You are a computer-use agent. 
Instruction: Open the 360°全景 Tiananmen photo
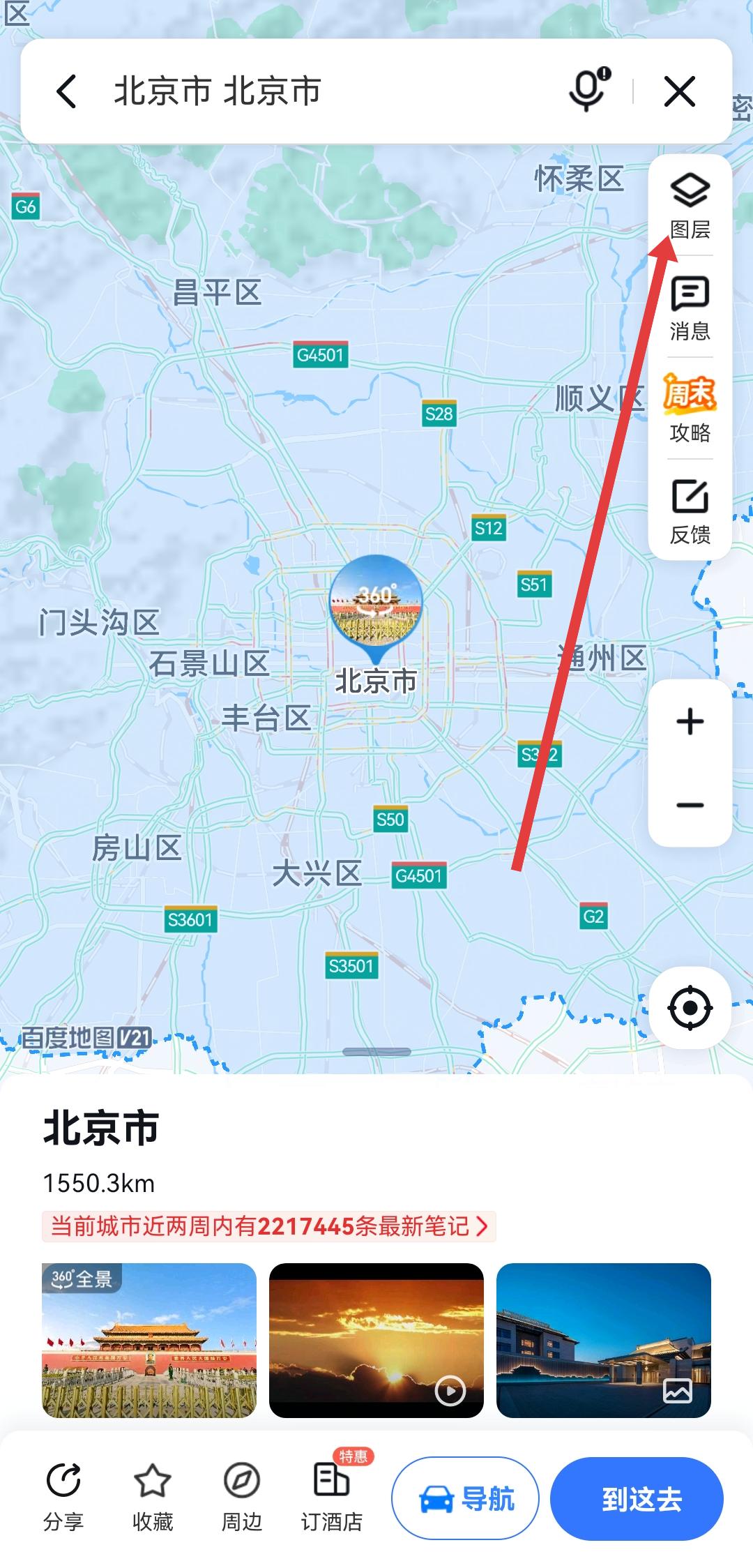[149, 1340]
